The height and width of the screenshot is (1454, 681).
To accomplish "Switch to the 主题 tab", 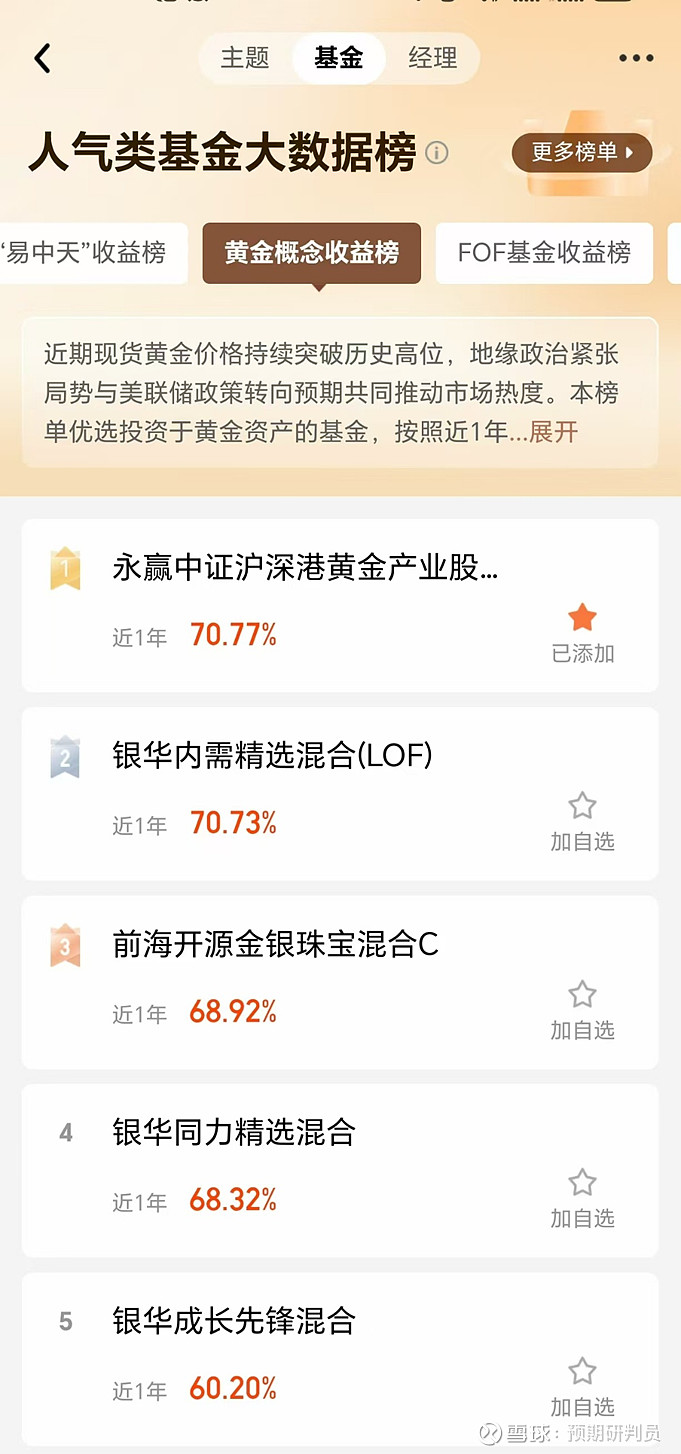I will pyautogui.click(x=245, y=58).
